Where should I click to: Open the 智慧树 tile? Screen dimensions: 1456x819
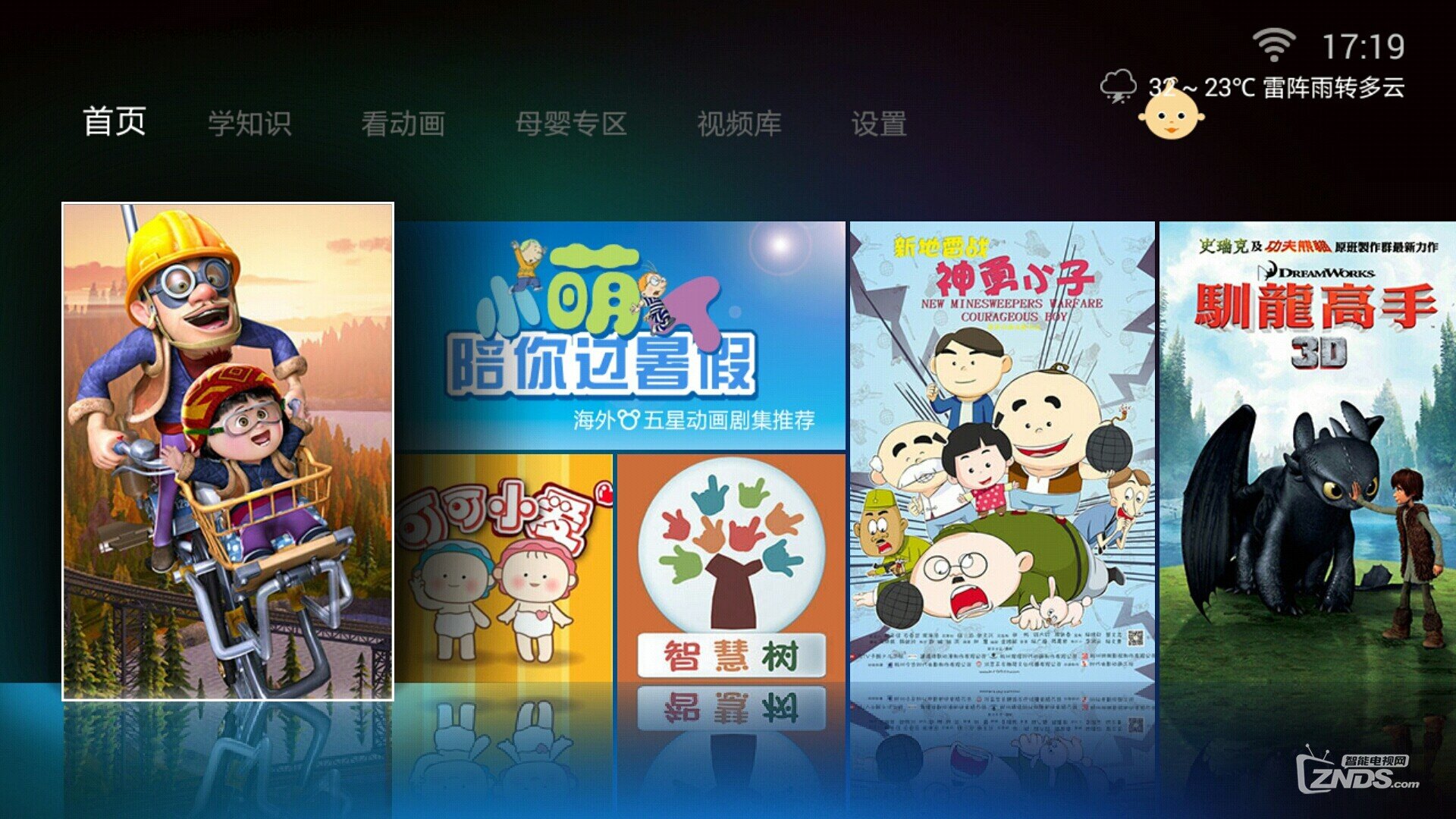click(x=731, y=567)
